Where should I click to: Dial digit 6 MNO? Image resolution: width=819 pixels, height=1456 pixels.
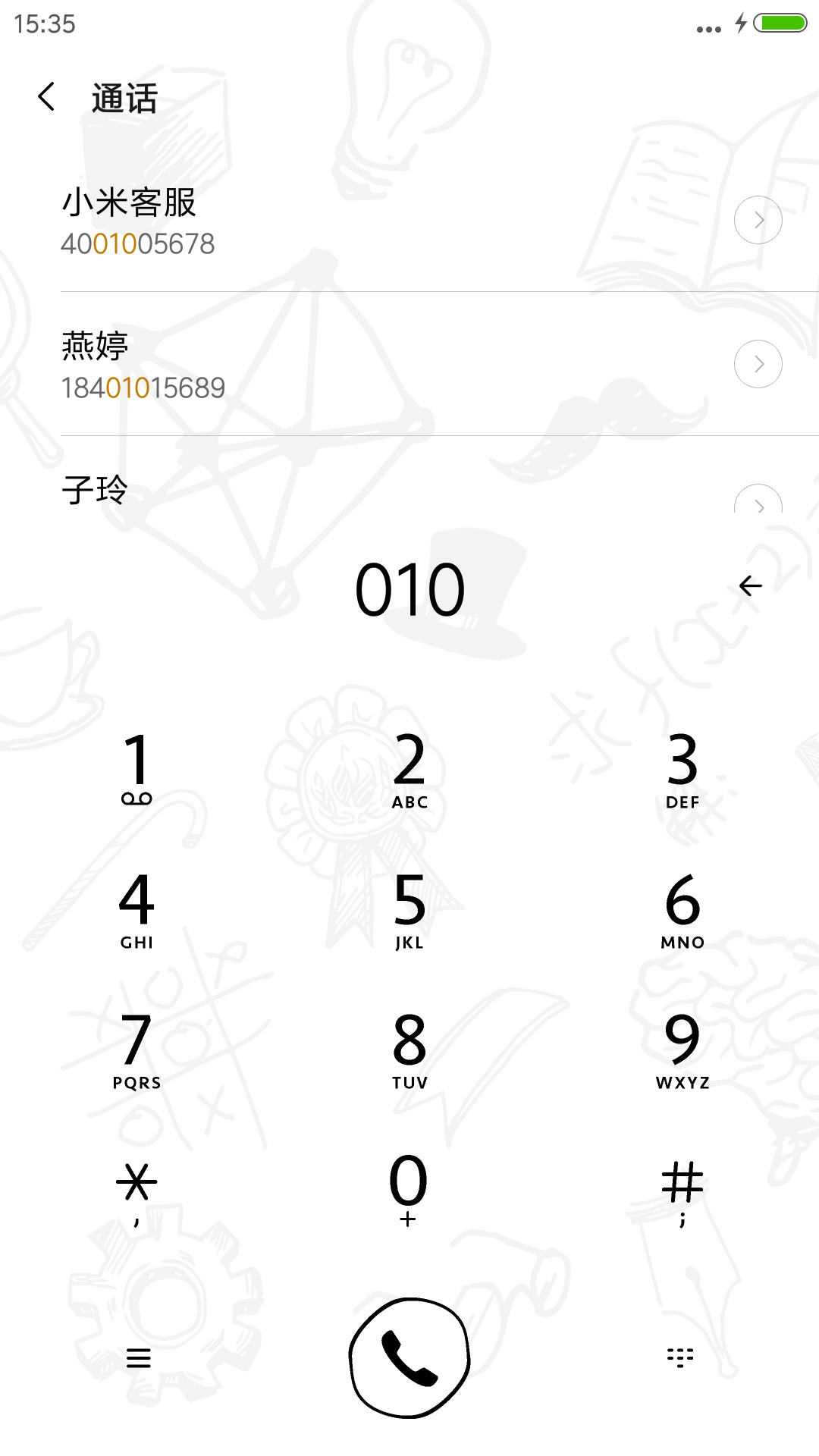pyautogui.click(x=682, y=910)
